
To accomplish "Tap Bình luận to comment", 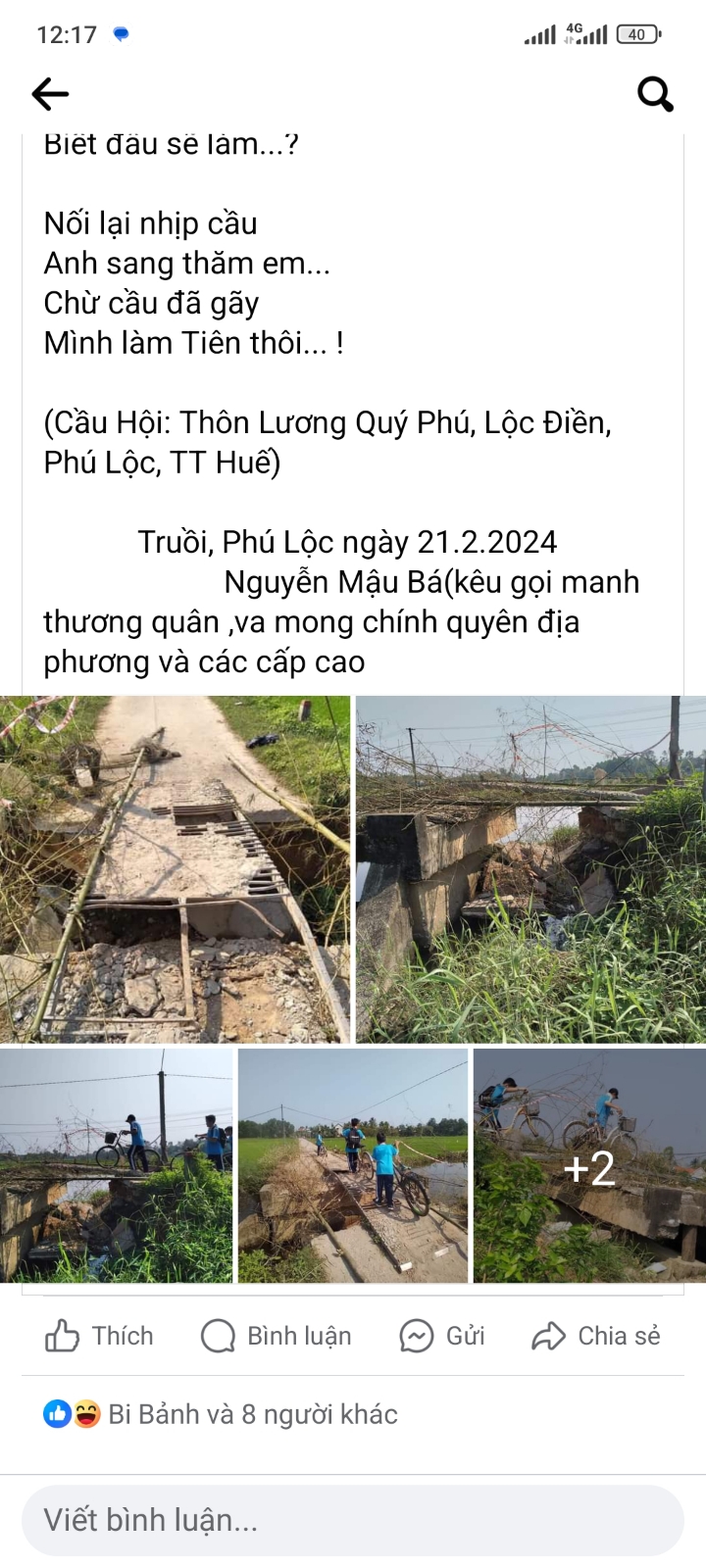I will (x=276, y=1336).
